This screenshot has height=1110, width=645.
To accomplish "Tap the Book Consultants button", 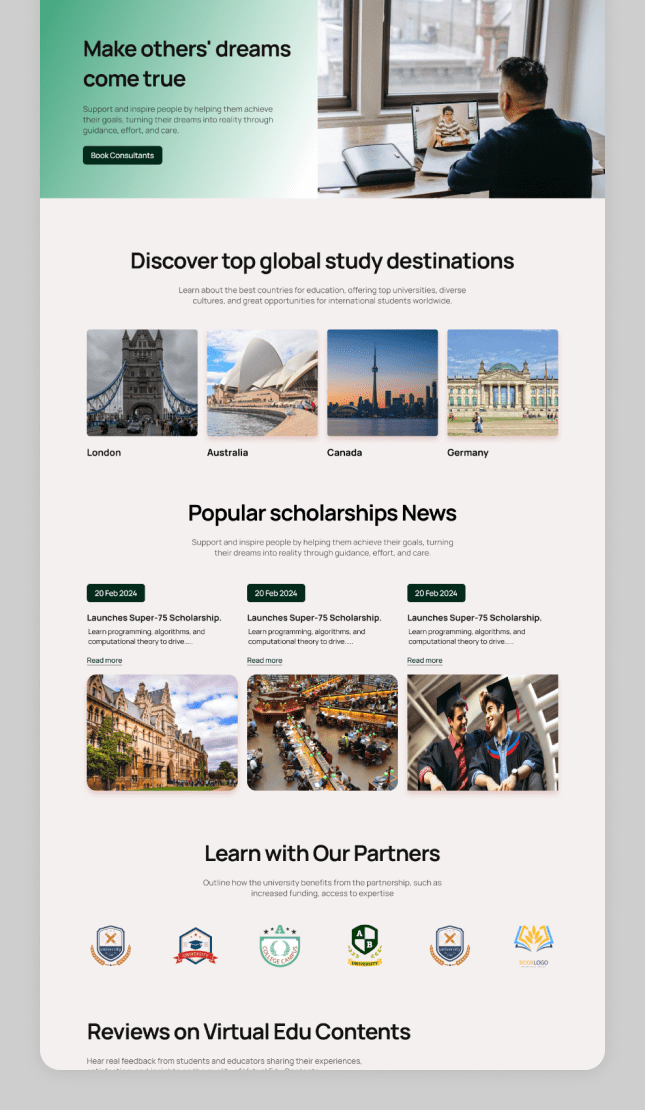I will pos(122,155).
